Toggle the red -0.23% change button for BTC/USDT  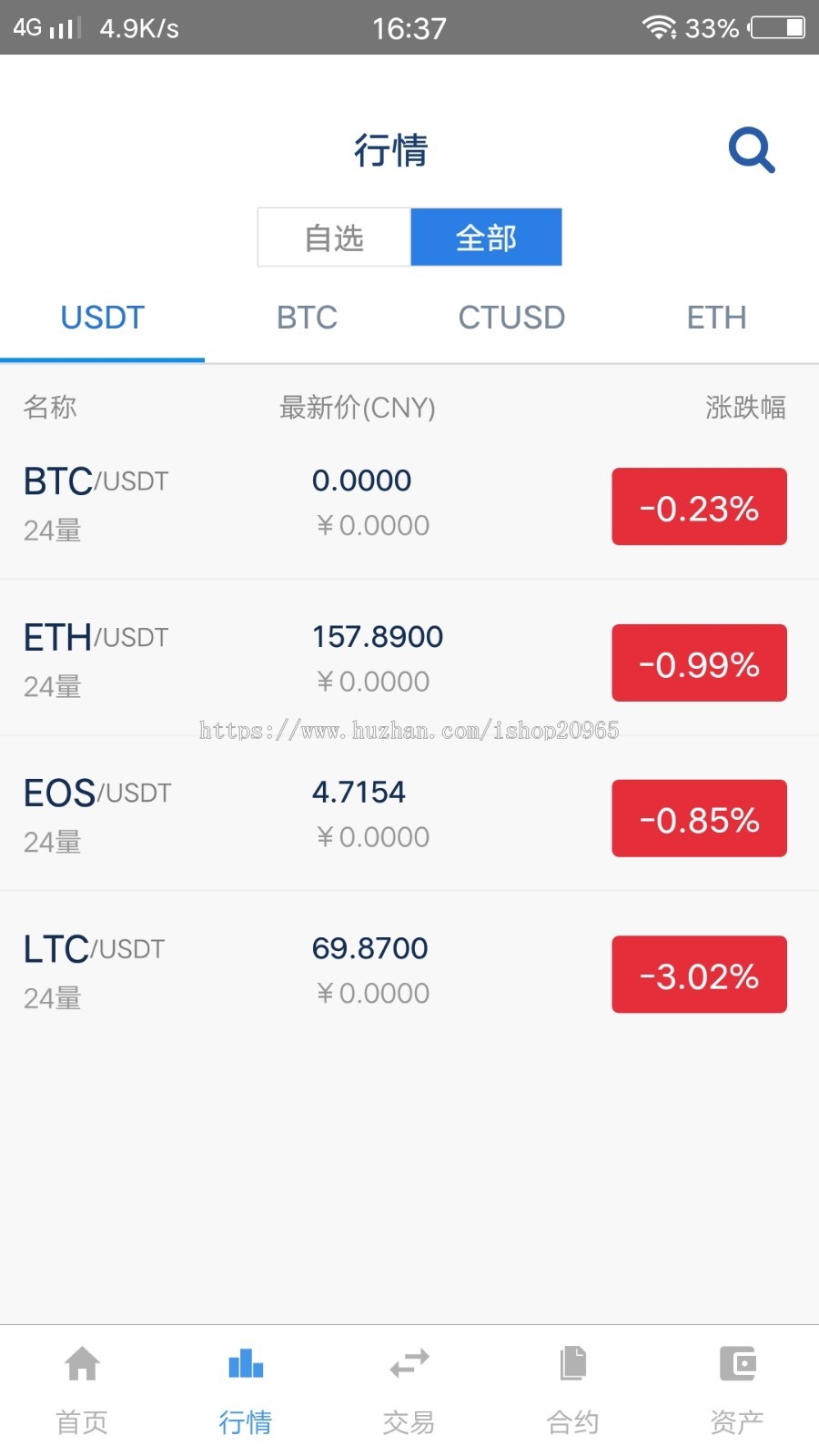(699, 507)
